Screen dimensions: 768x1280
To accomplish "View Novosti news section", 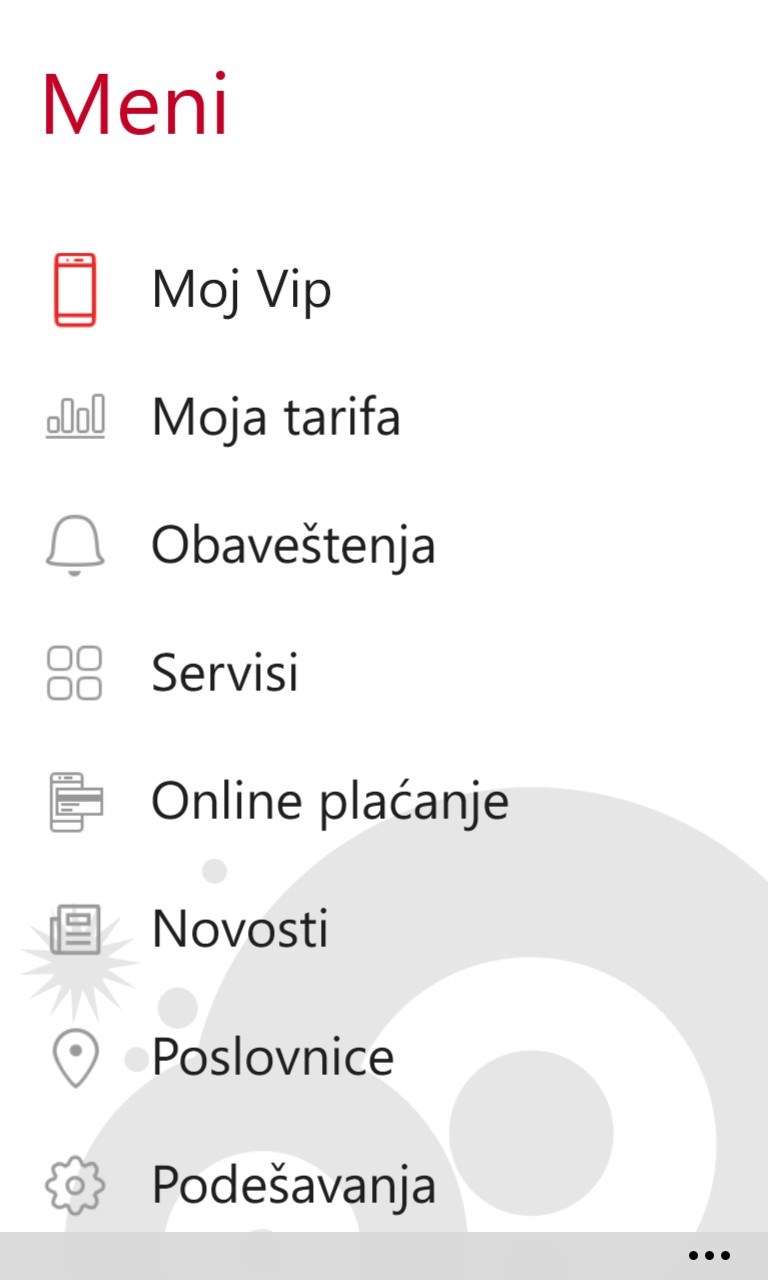I will pos(239,929).
